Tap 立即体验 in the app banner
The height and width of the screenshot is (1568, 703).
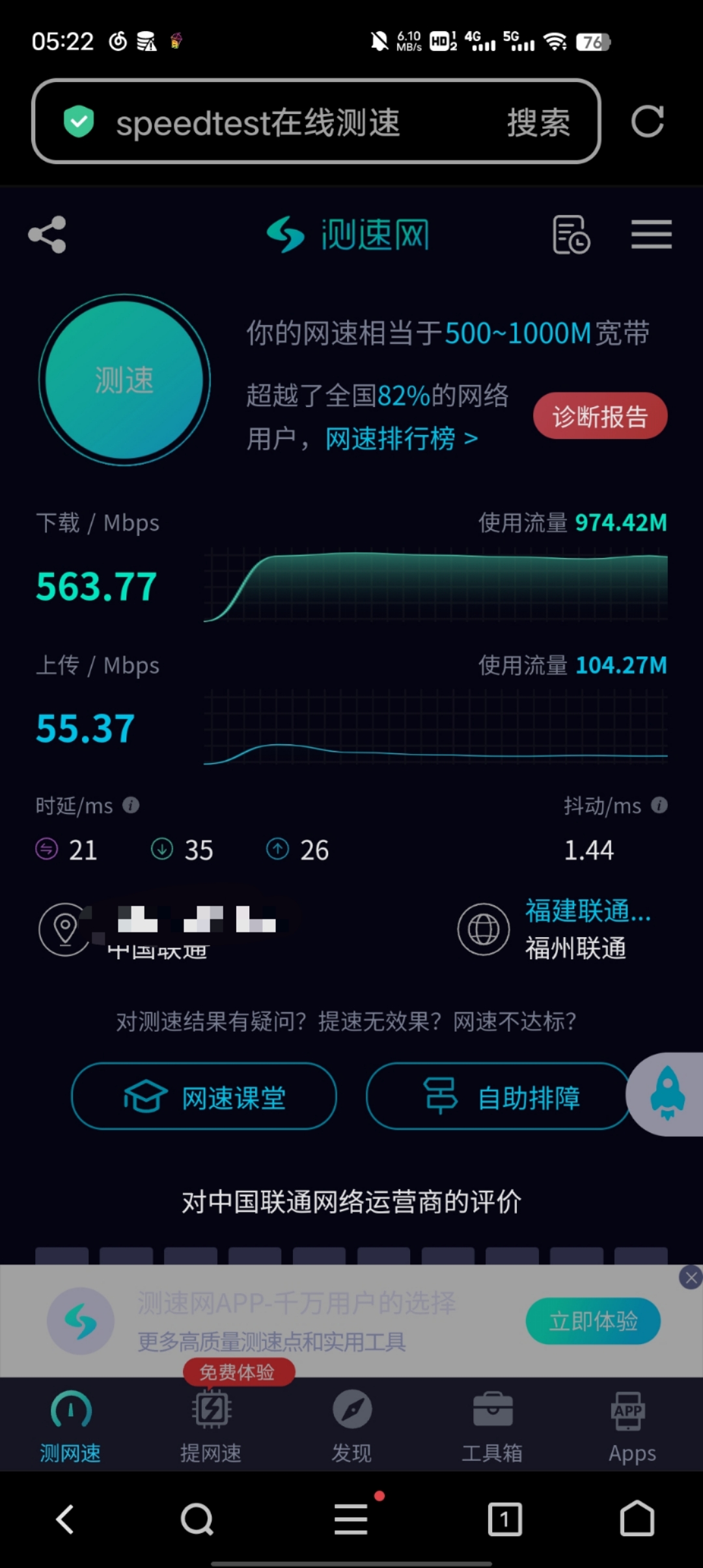tap(593, 1321)
